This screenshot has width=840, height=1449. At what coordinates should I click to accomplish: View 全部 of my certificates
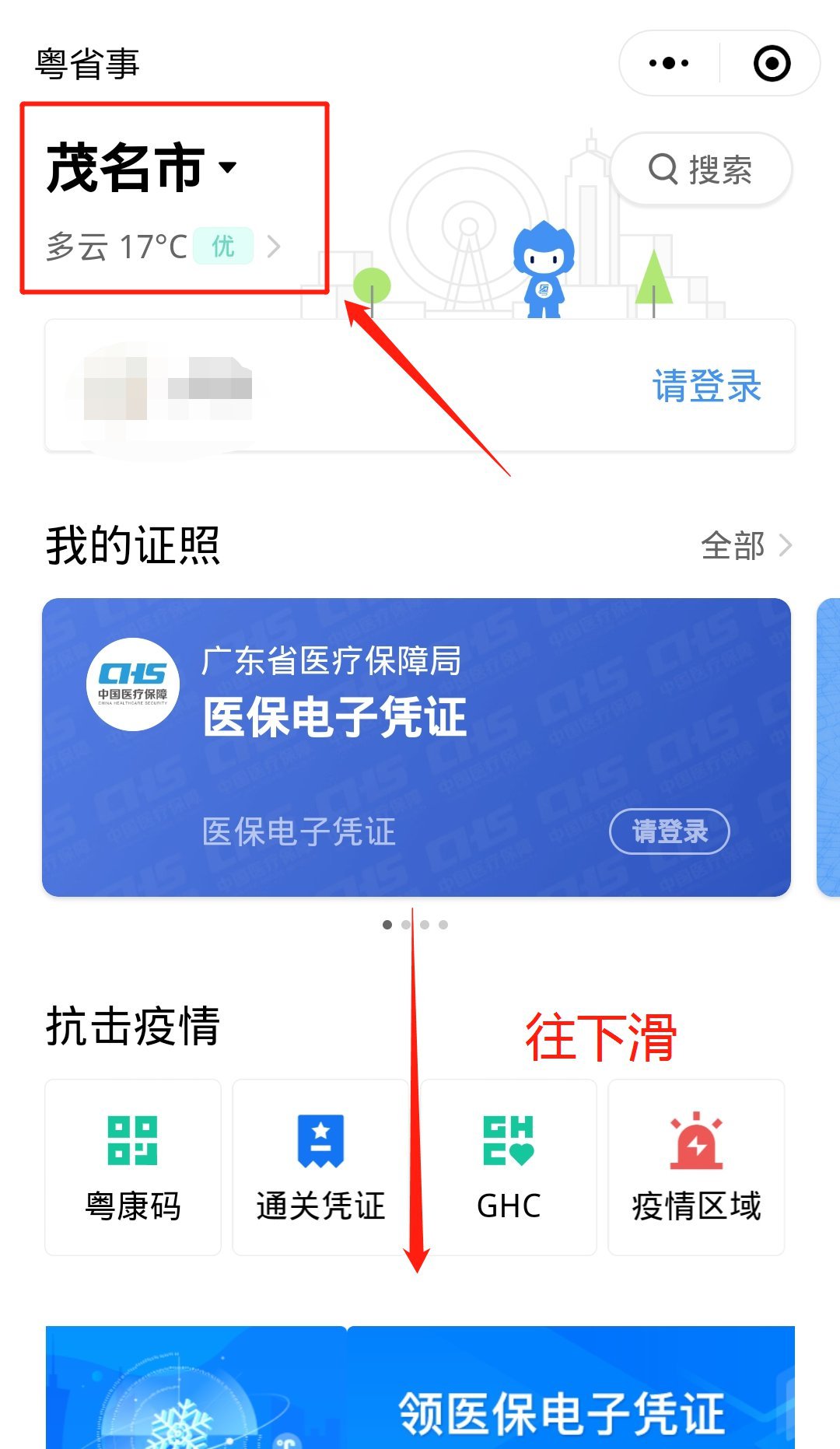(x=745, y=545)
